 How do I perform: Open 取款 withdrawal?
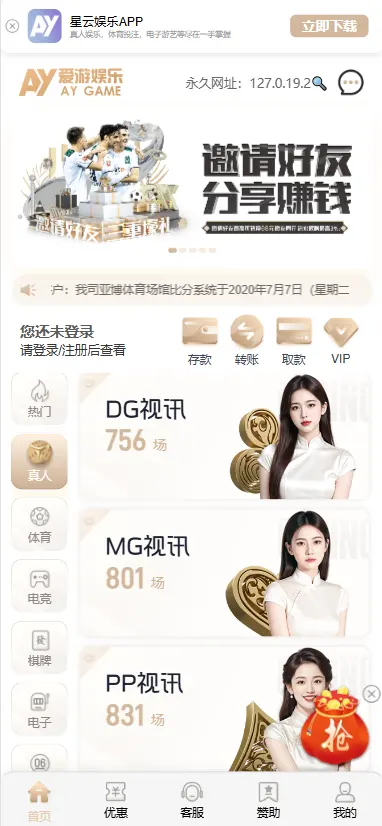tap(294, 342)
